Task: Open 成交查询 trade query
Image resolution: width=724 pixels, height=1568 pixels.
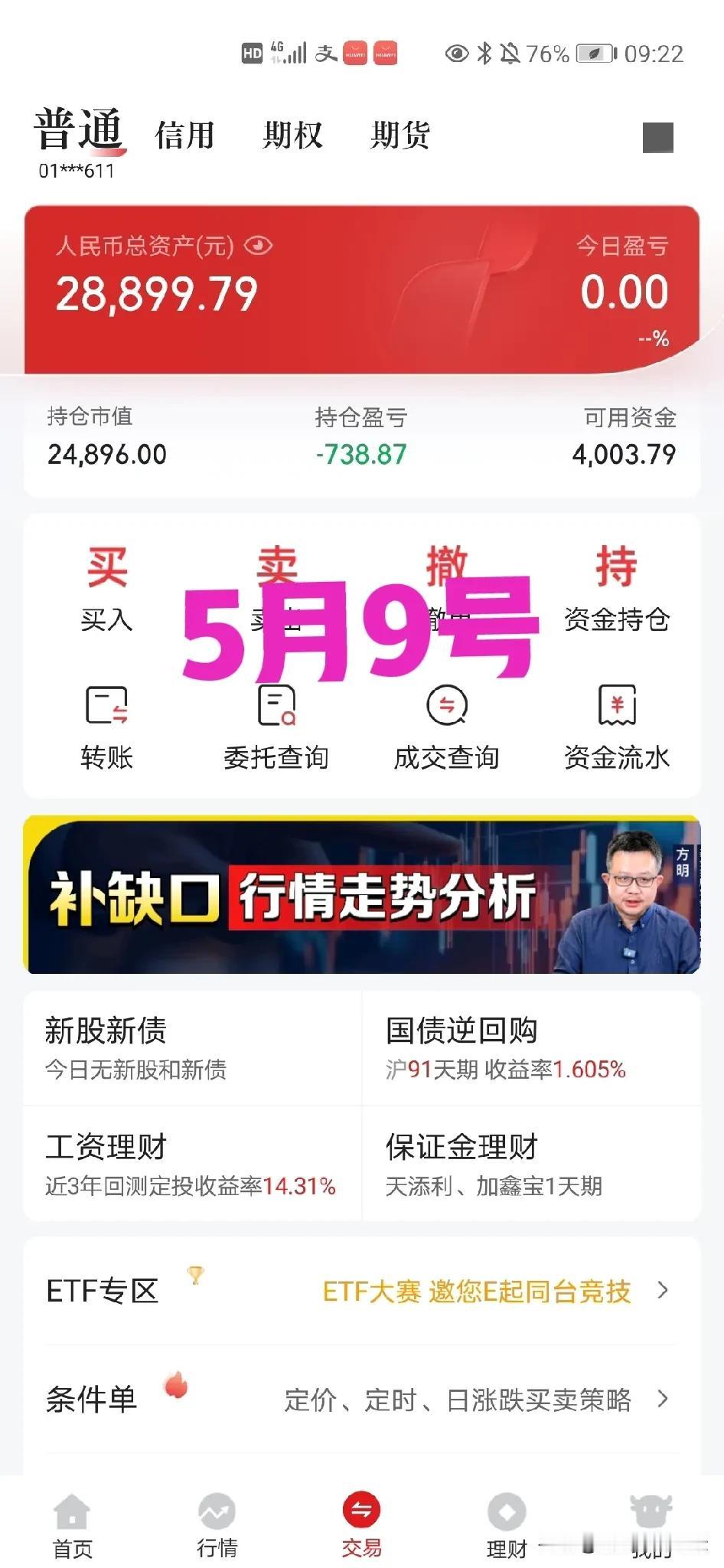Action: click(446, 727)
